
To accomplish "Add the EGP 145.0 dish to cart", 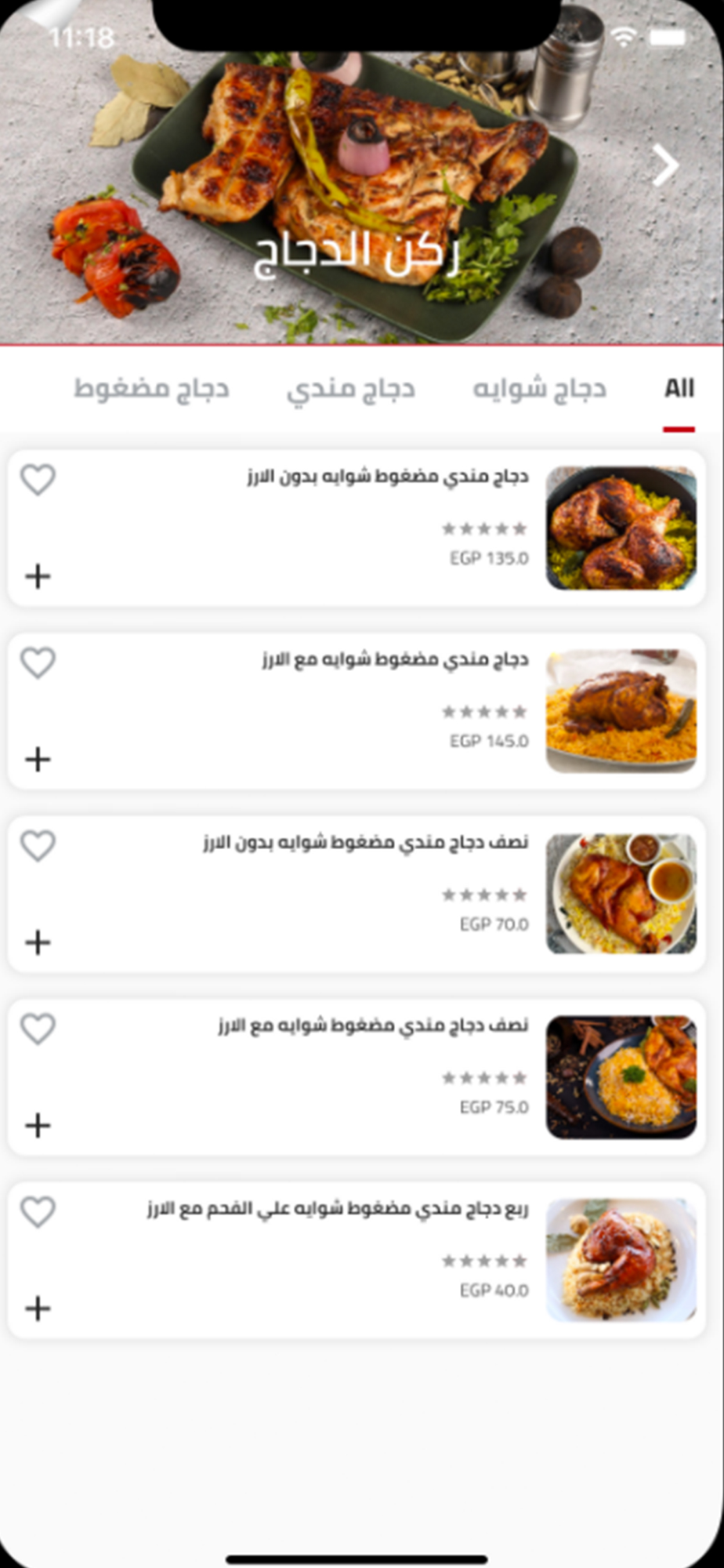I will (38, 759).
